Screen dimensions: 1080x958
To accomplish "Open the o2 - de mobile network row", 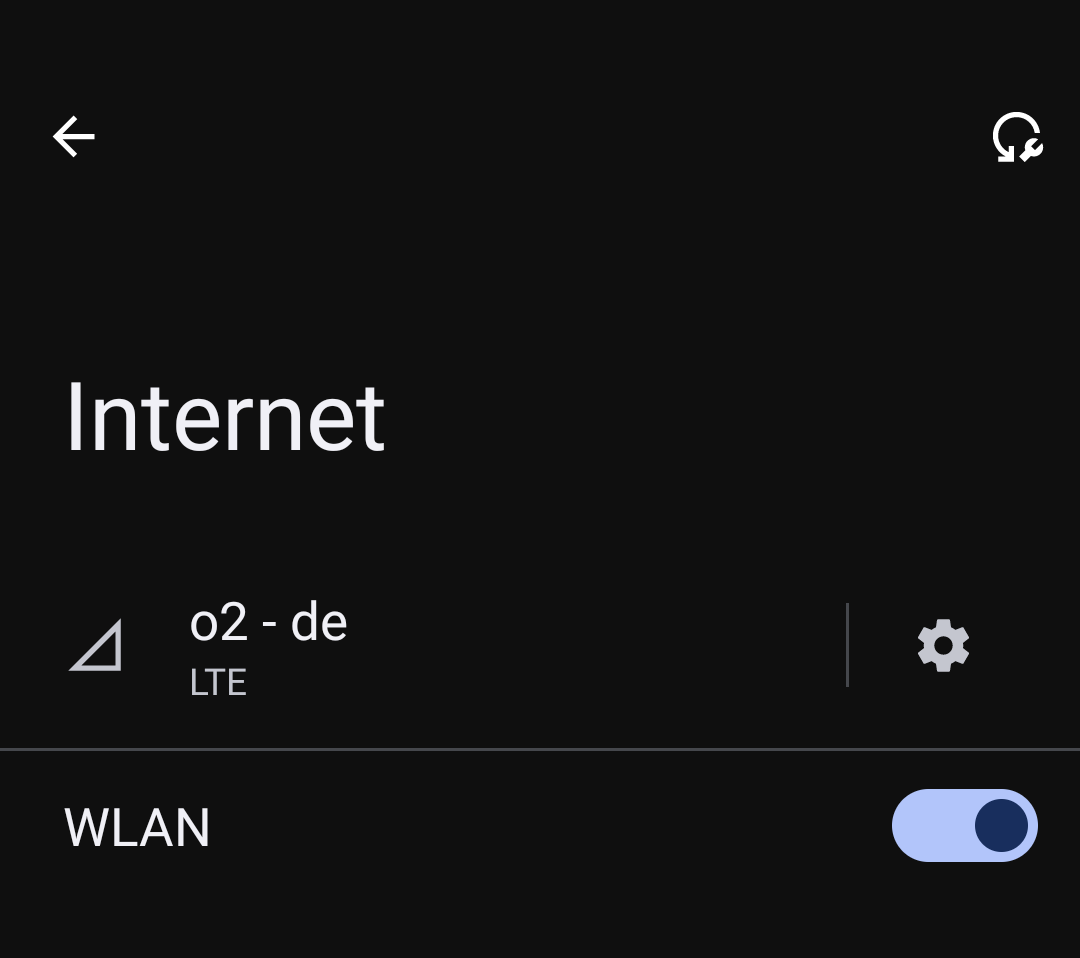I will (400, 645).
